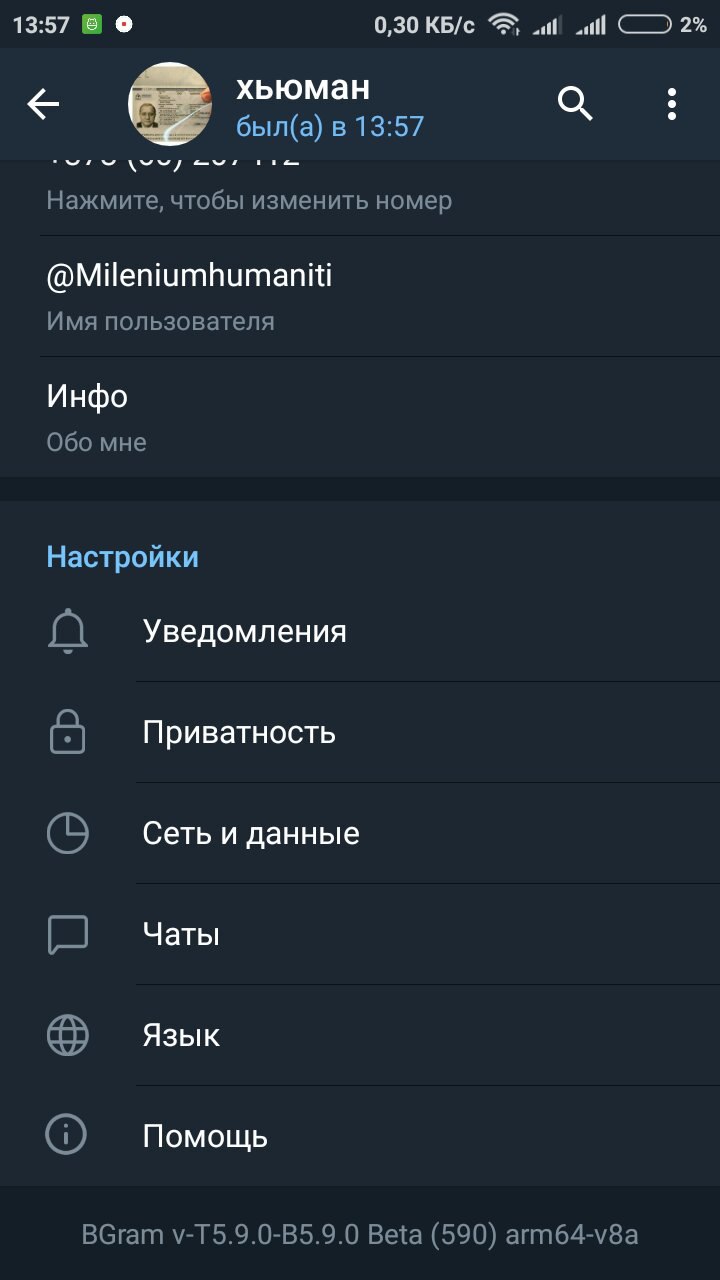Open Чаты settings
The width and height of the screenshot is (720, 1280).
pyautogui.click(x=360, y=935)
